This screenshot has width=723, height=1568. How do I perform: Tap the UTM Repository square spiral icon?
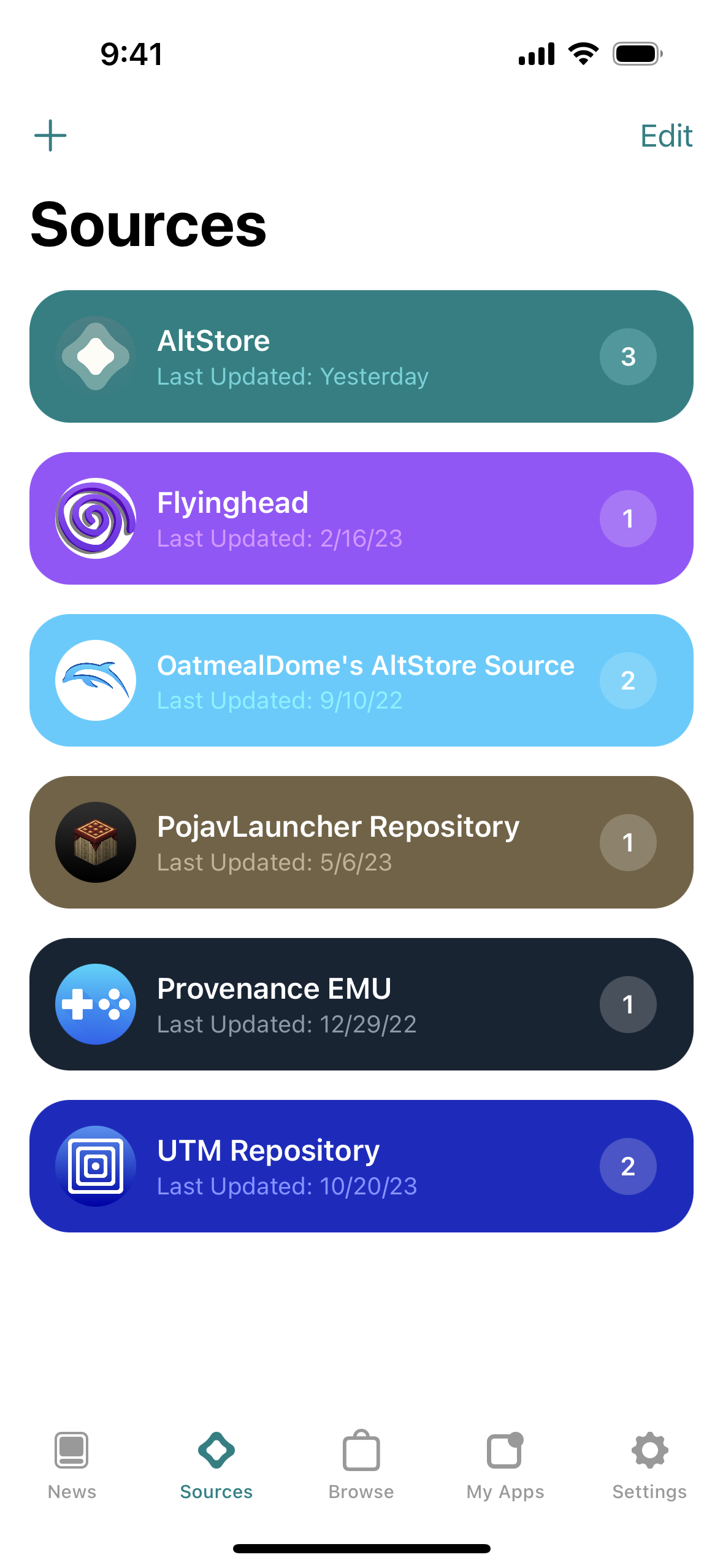click(95, 1166)
